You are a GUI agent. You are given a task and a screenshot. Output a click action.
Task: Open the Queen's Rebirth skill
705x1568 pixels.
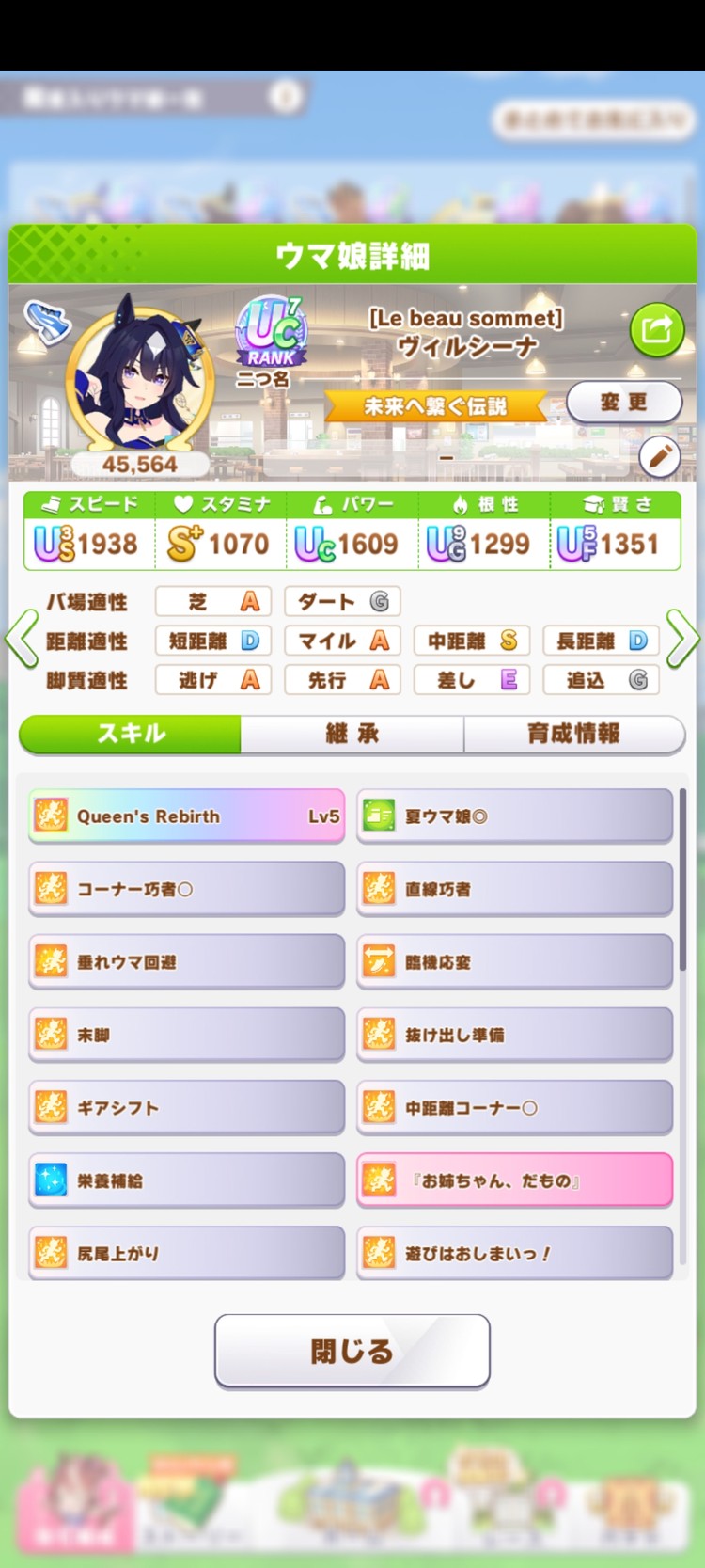(187, 816)
